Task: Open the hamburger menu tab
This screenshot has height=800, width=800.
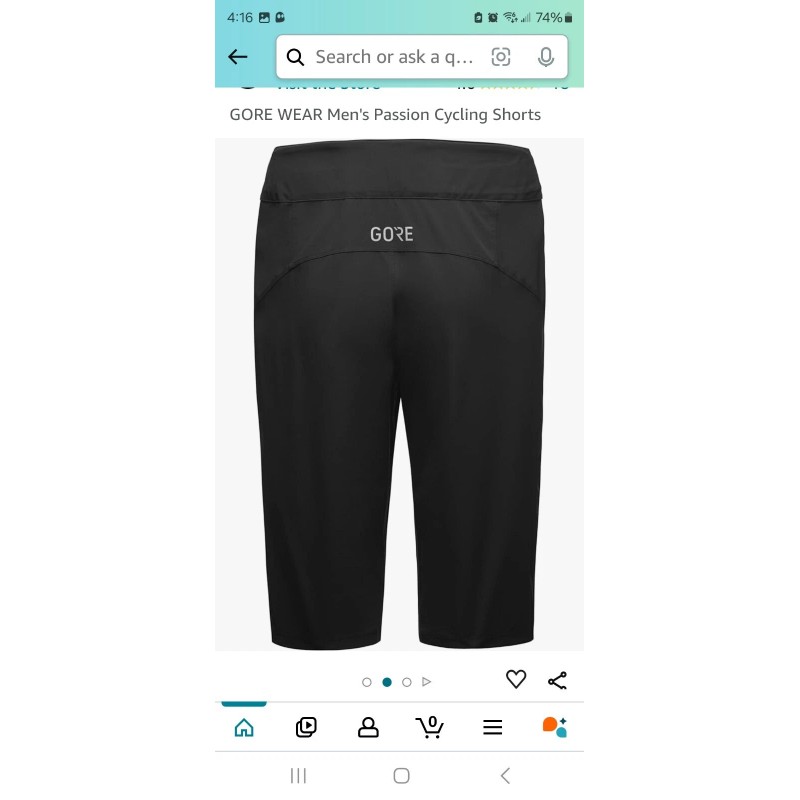Action: click(492, 727)
